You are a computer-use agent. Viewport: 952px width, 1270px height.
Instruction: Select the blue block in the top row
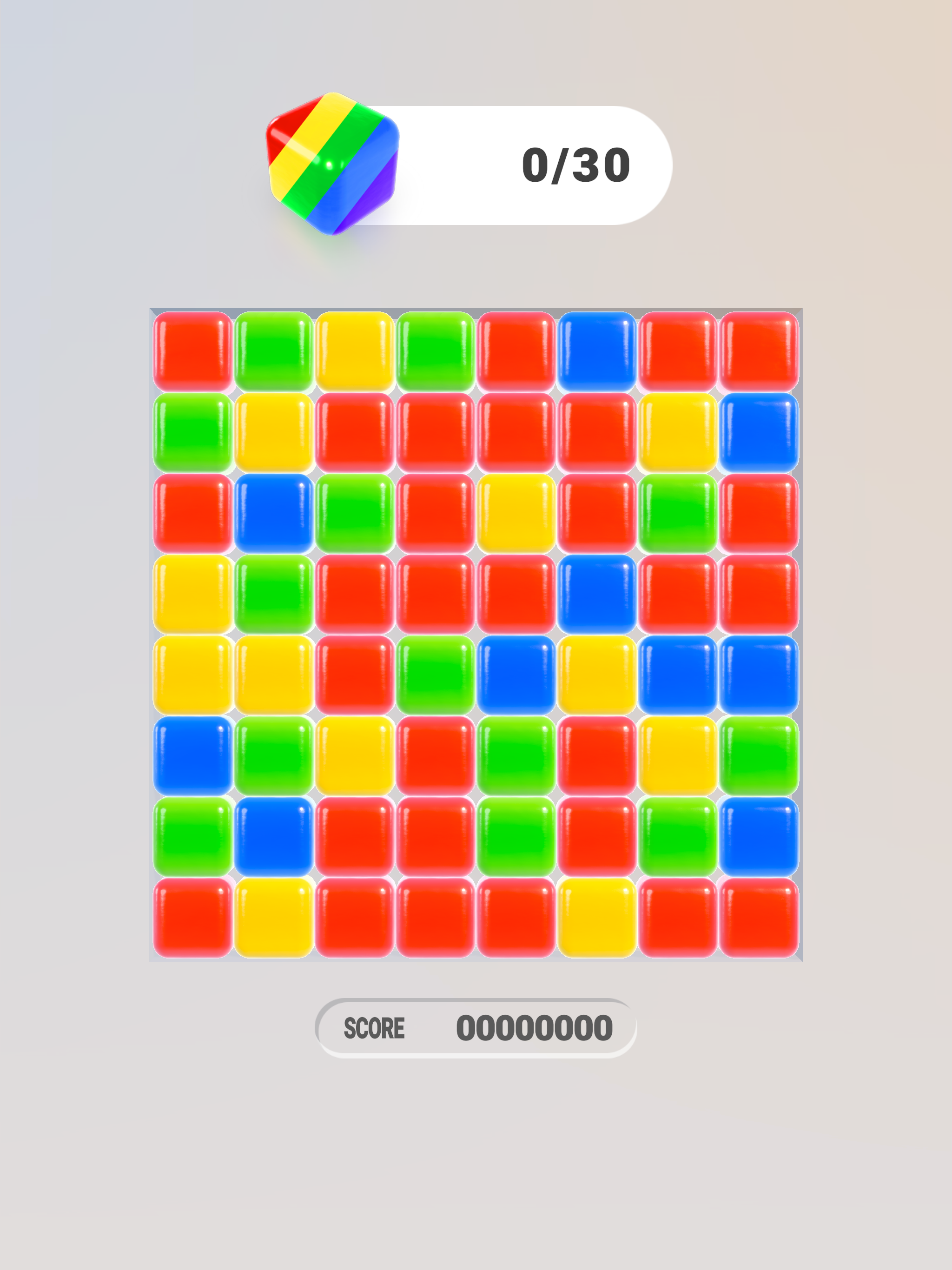[x=596, y=351]
